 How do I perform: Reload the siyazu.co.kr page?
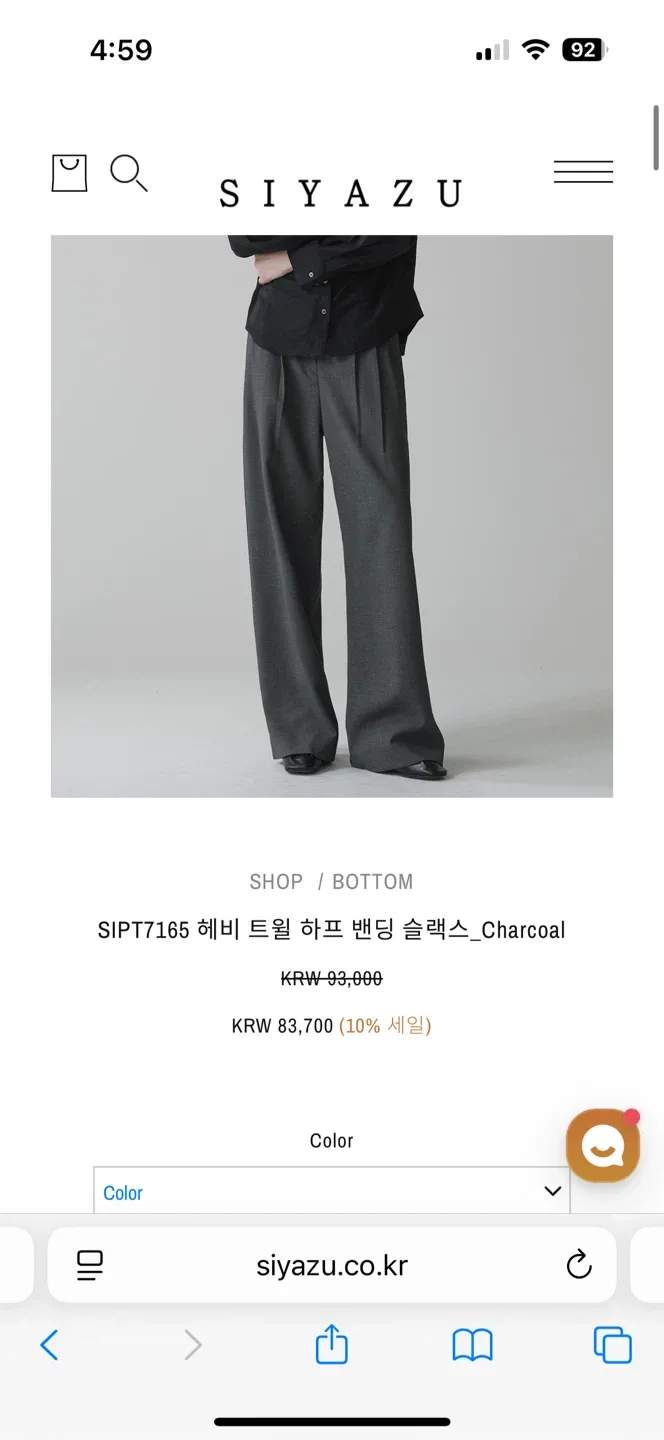pyautogui.click(x=579, y=1265)
